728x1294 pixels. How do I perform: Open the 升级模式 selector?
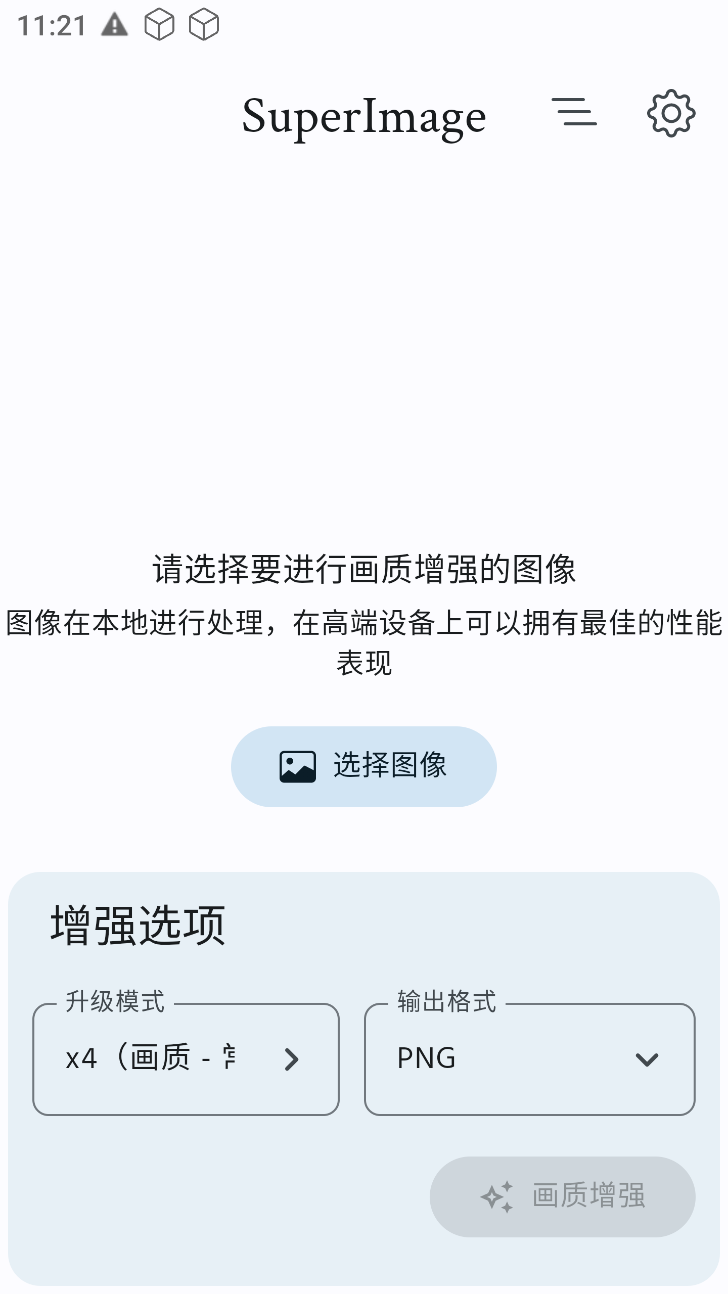tap(186, 1059)
